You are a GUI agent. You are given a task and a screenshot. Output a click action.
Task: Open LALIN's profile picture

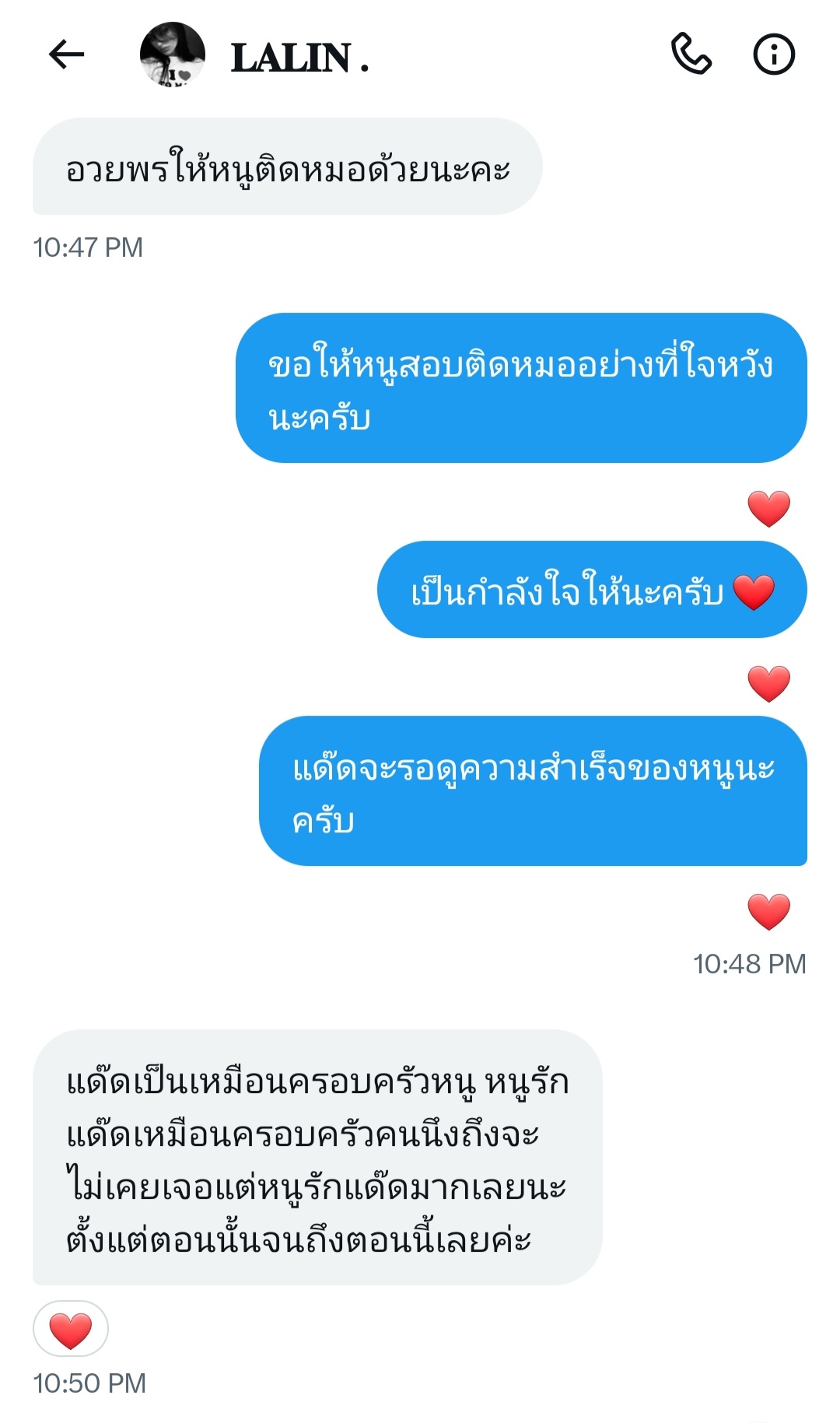point(172,54)
